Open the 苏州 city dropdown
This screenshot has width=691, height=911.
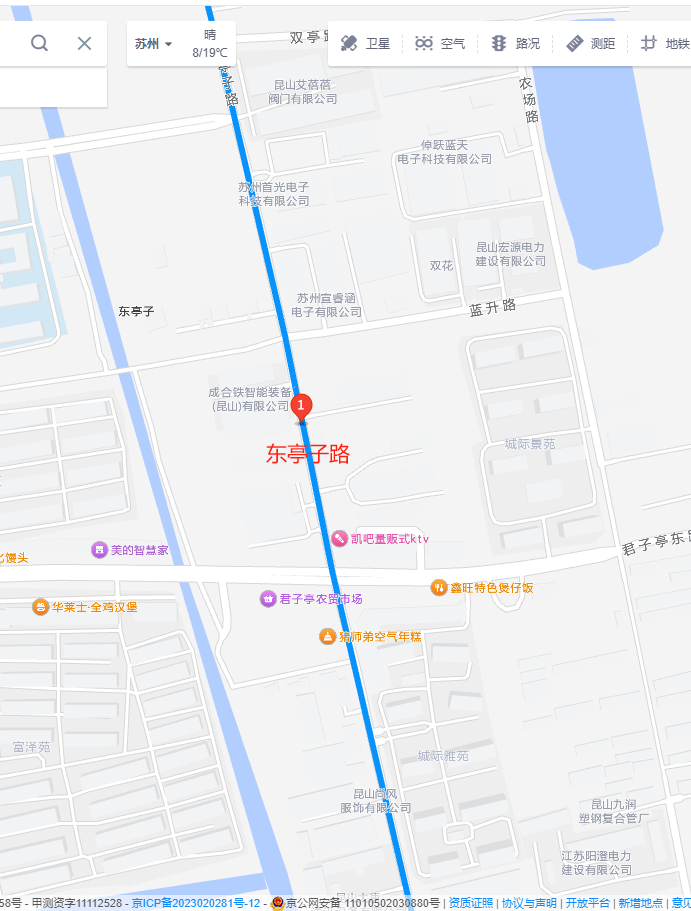pyautogui.click(x=153, y=44)
